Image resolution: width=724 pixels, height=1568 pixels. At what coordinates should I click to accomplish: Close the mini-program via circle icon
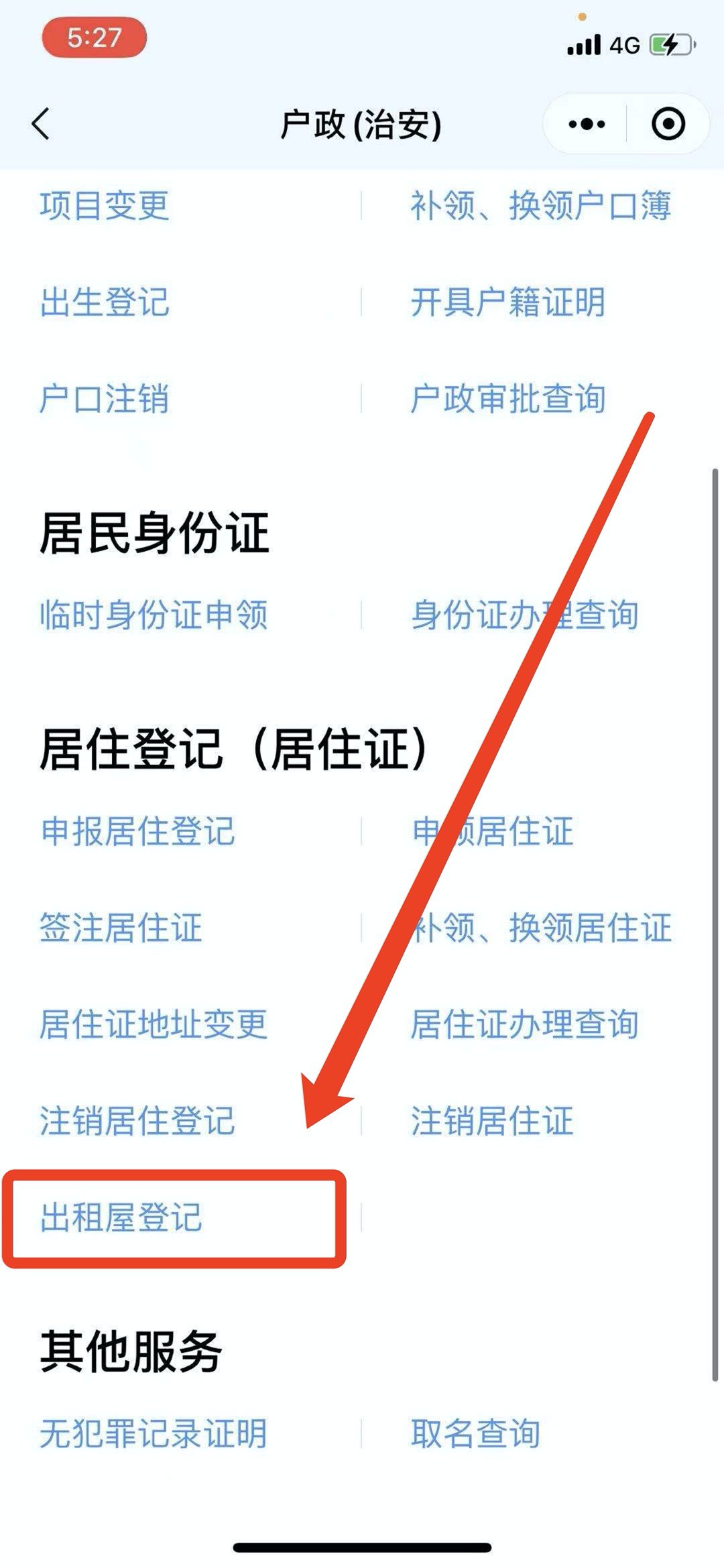(668, 124)
